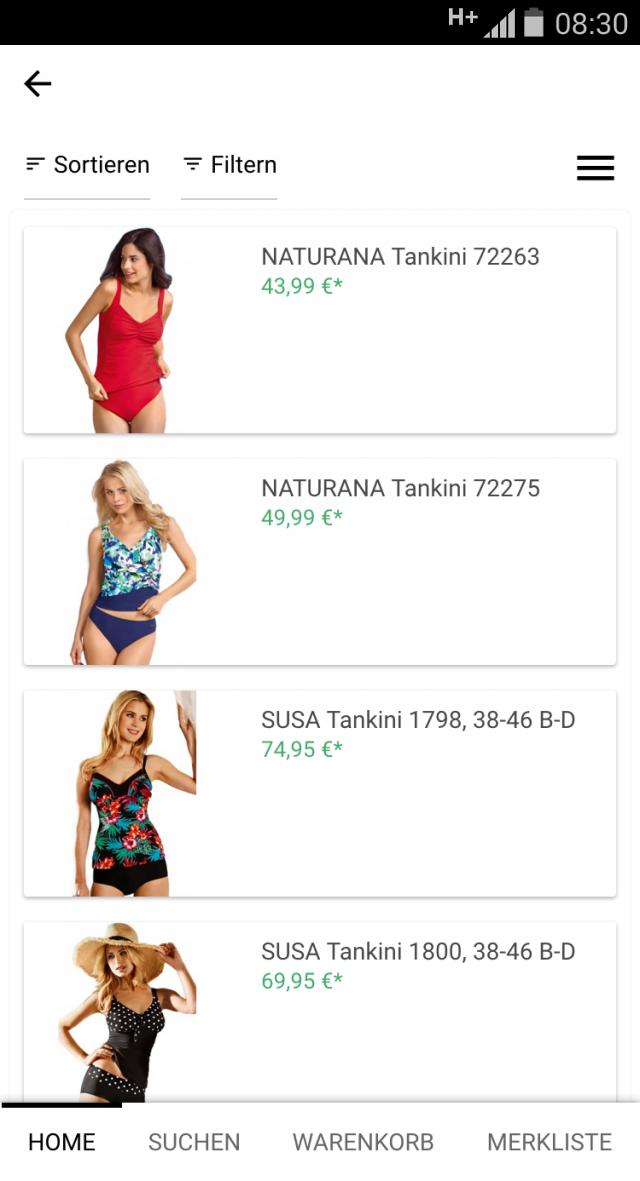Switch to the Home tab
This screenshot has height=1181, width=640.
click(62, 1142)
